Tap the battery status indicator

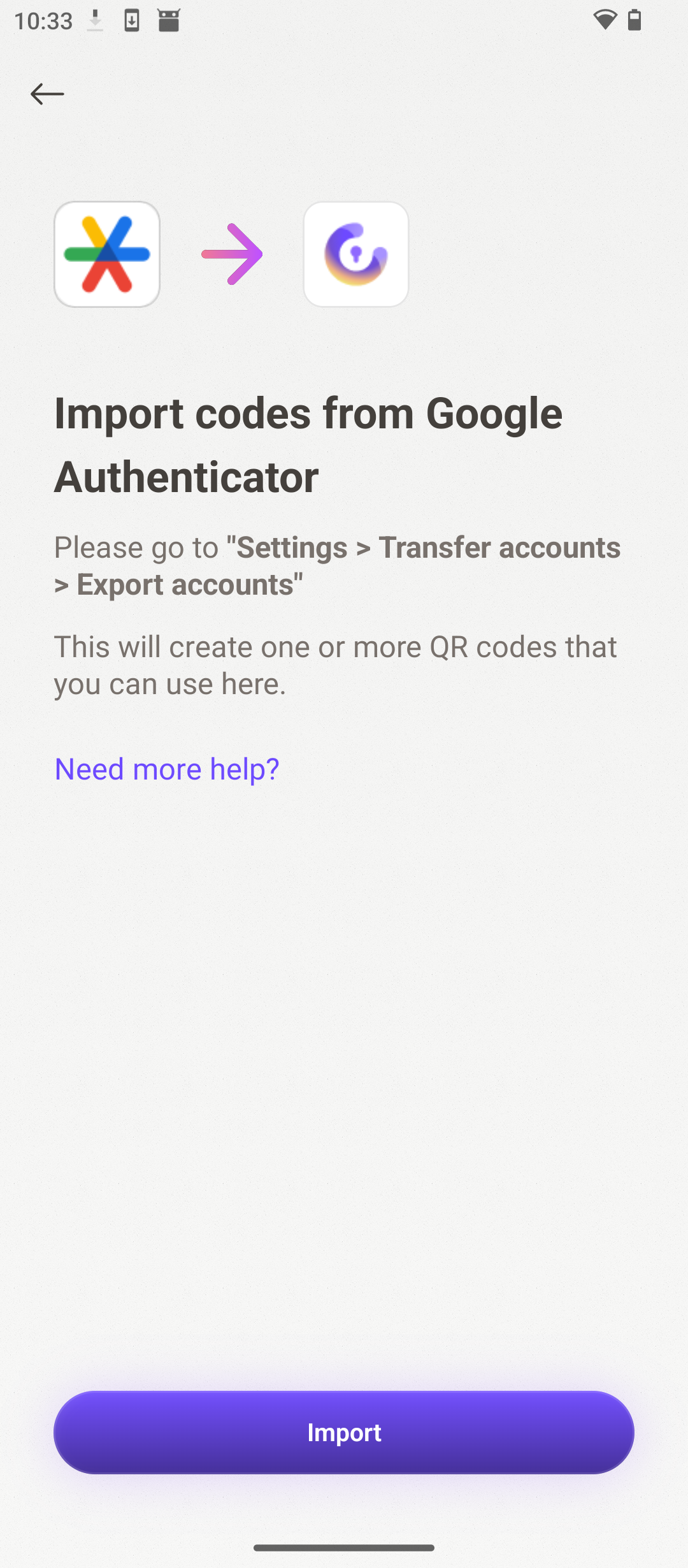pyautogui.click(x=634, y=20)
